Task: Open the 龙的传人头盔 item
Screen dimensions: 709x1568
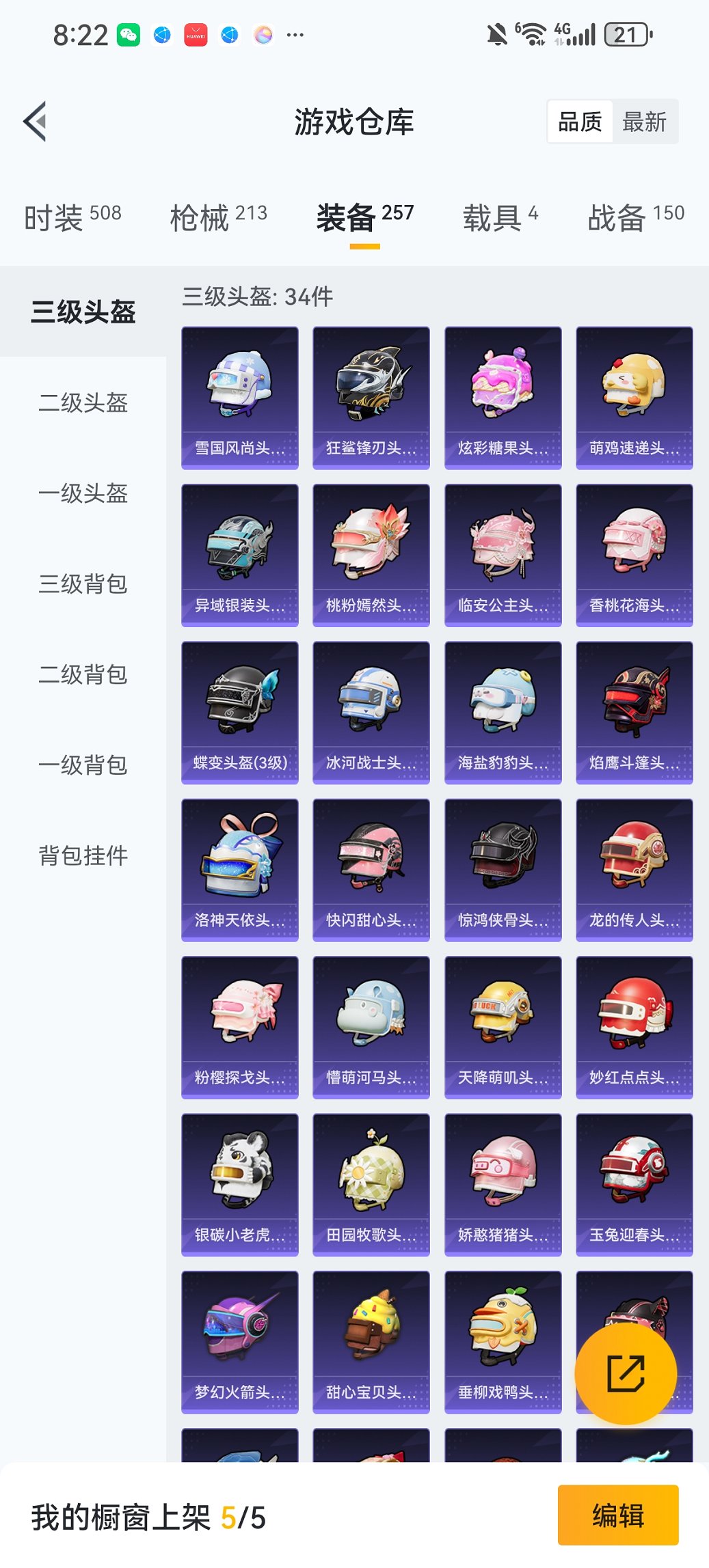Action: pos(633,868)
